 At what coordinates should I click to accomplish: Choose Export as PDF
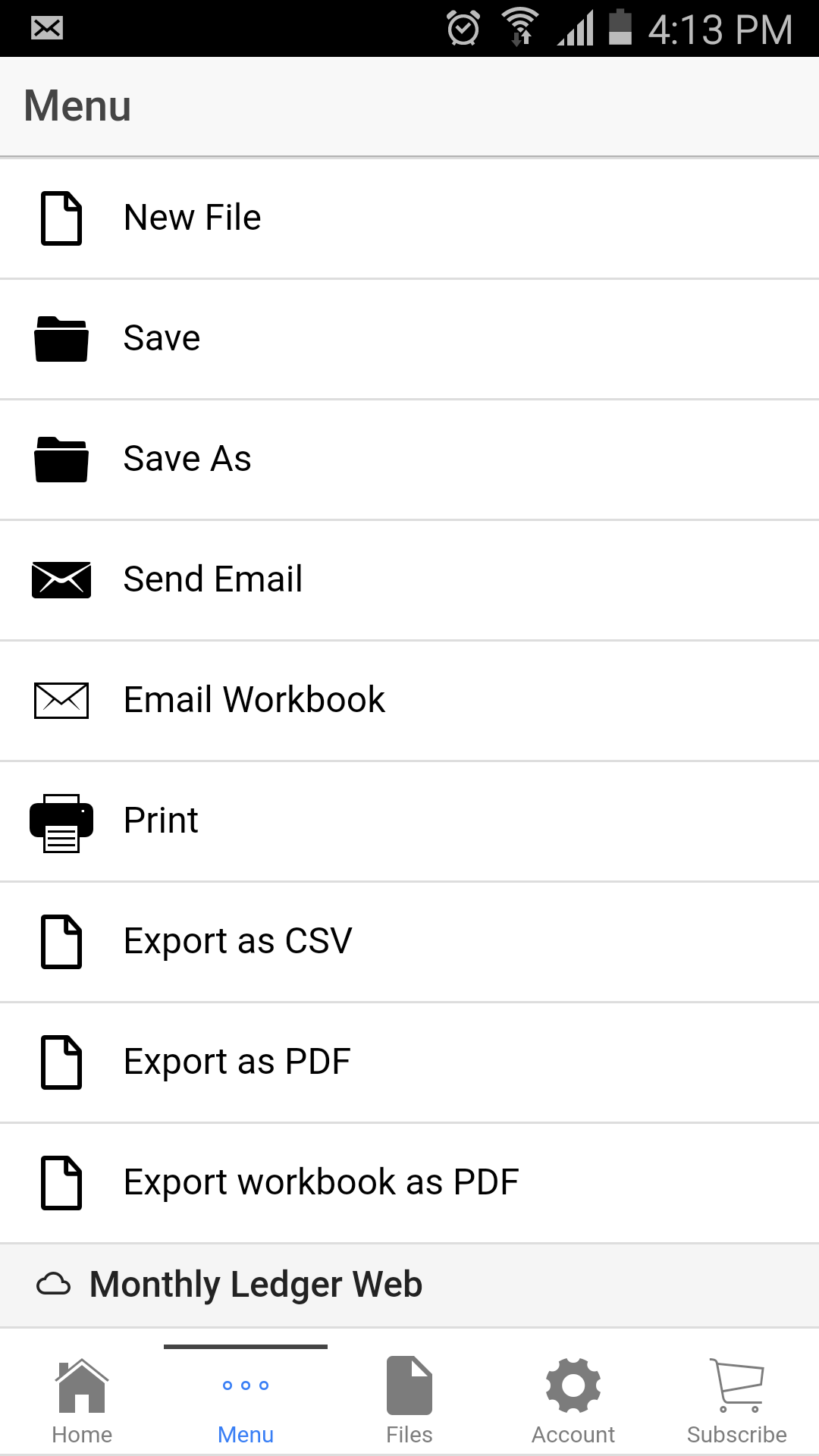237,1062
